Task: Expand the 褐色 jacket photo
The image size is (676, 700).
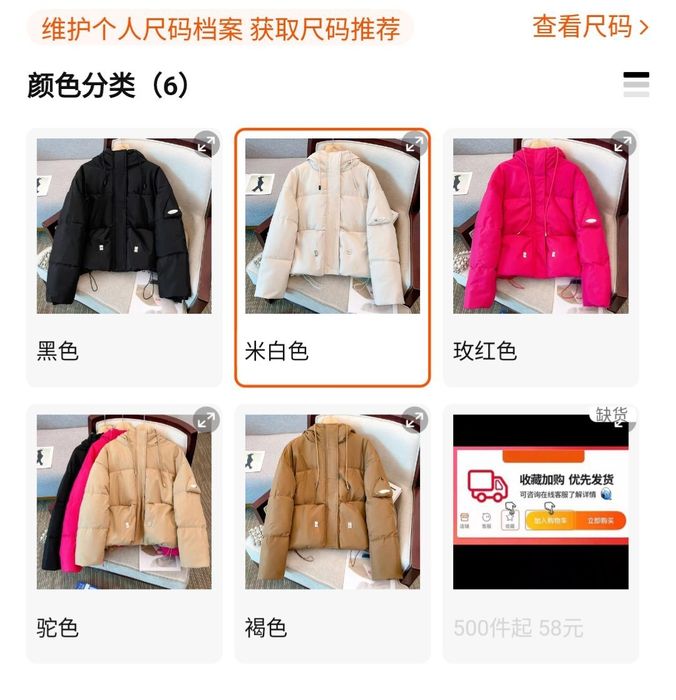Action: pos(413,420)
